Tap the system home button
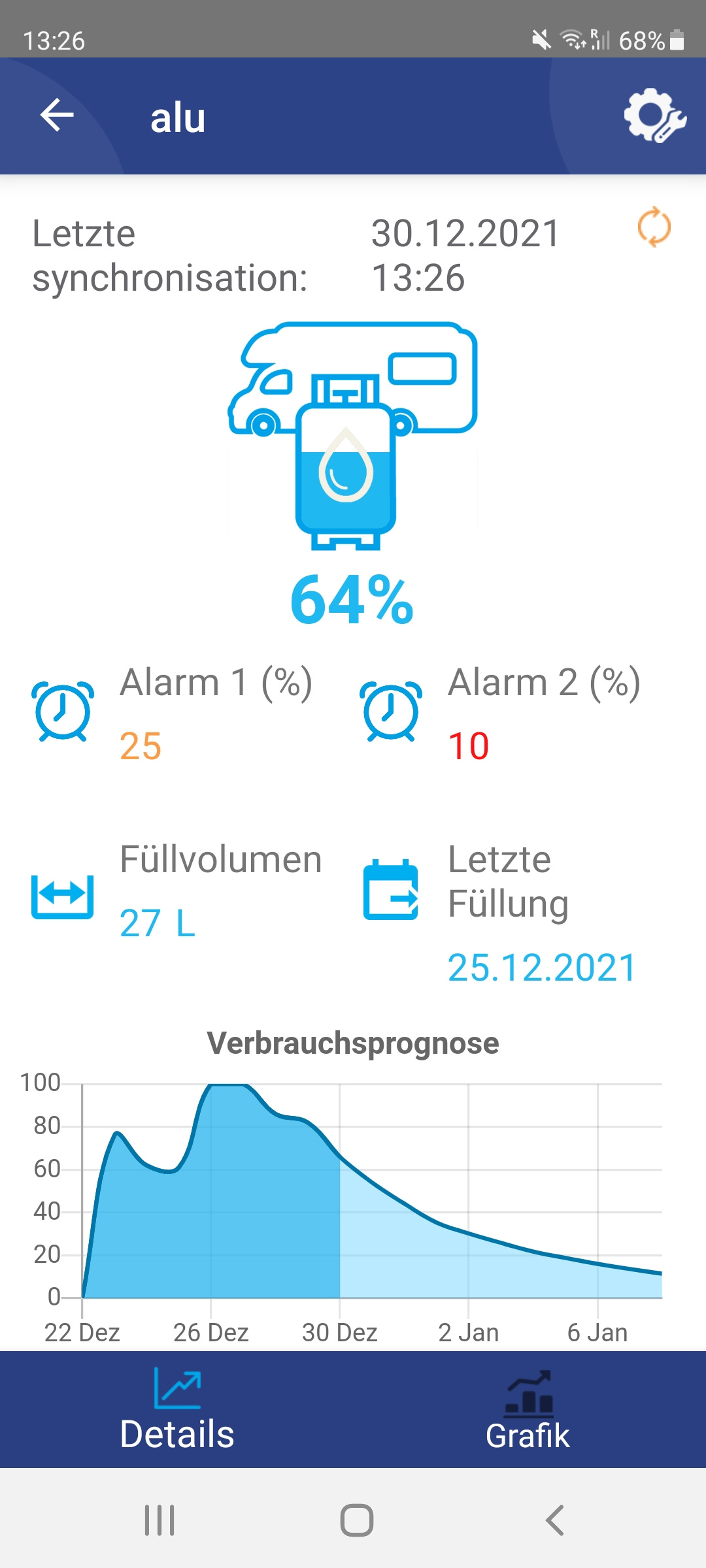 (357, 1520)
